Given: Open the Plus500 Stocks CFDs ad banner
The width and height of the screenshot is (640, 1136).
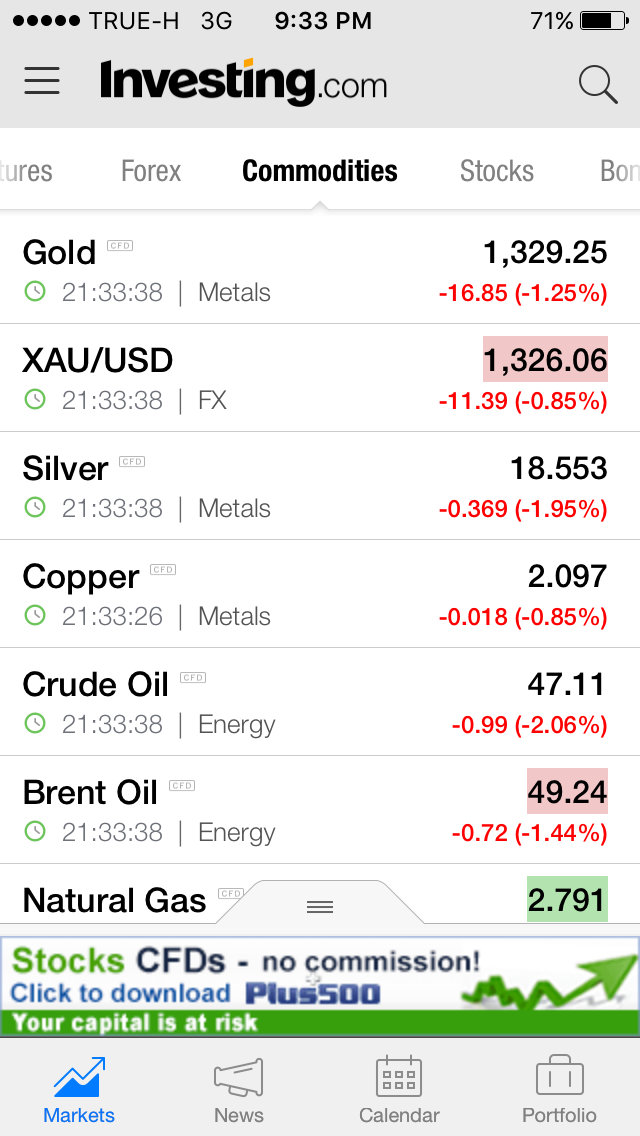Looking at the screenshot, I should 320,987.
